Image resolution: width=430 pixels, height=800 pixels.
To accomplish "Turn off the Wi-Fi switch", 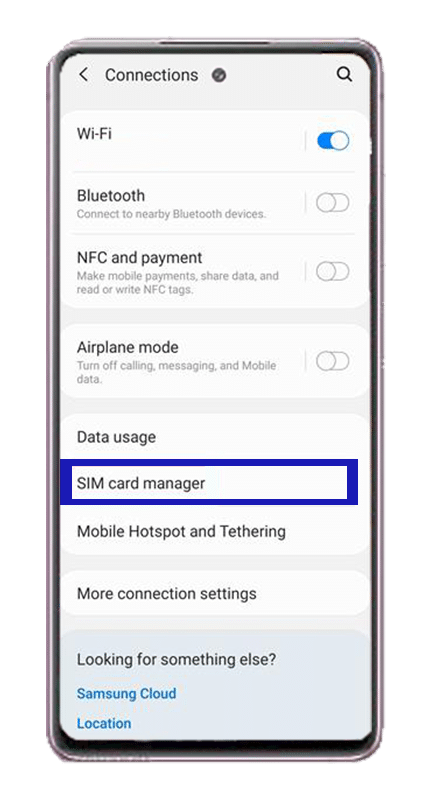I will (333, 141).
